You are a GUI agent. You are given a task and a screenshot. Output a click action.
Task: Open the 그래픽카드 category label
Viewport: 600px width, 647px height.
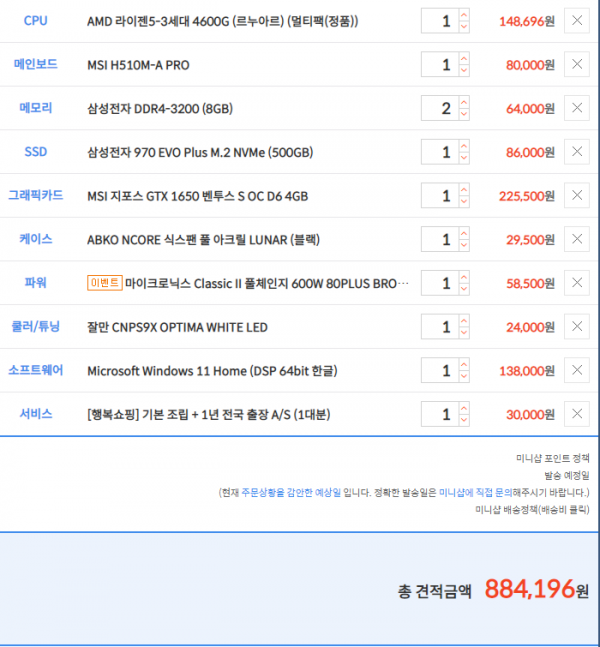(36, 195)
